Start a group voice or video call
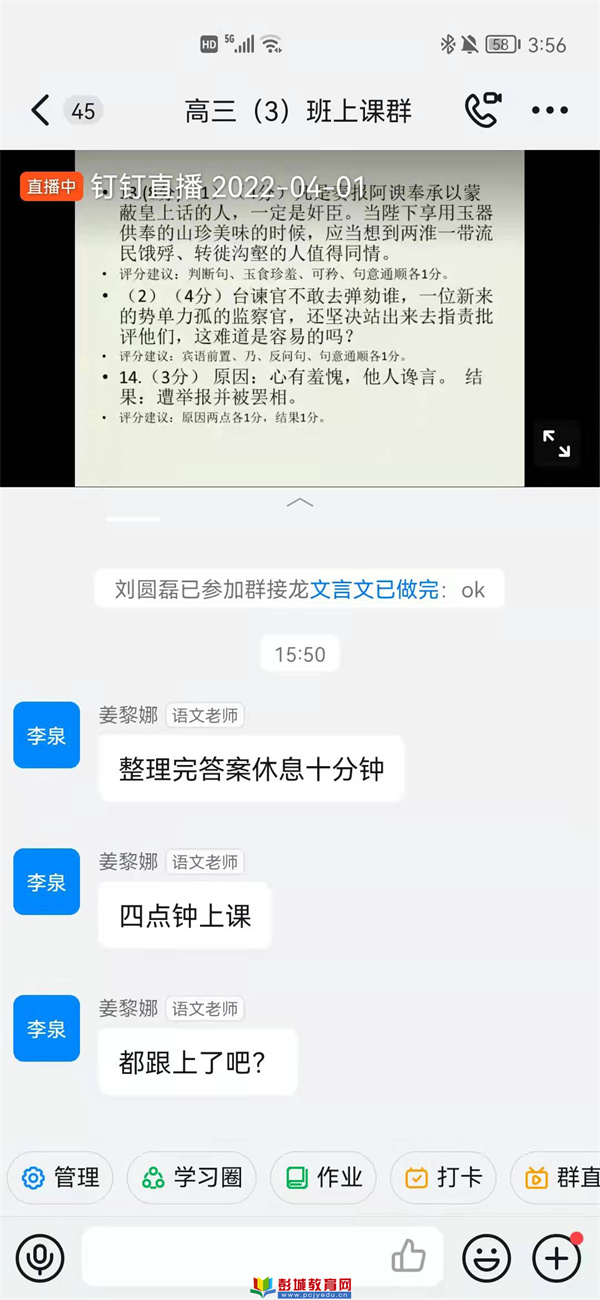Screen dimensions: 600x1300 pos(482,110)
